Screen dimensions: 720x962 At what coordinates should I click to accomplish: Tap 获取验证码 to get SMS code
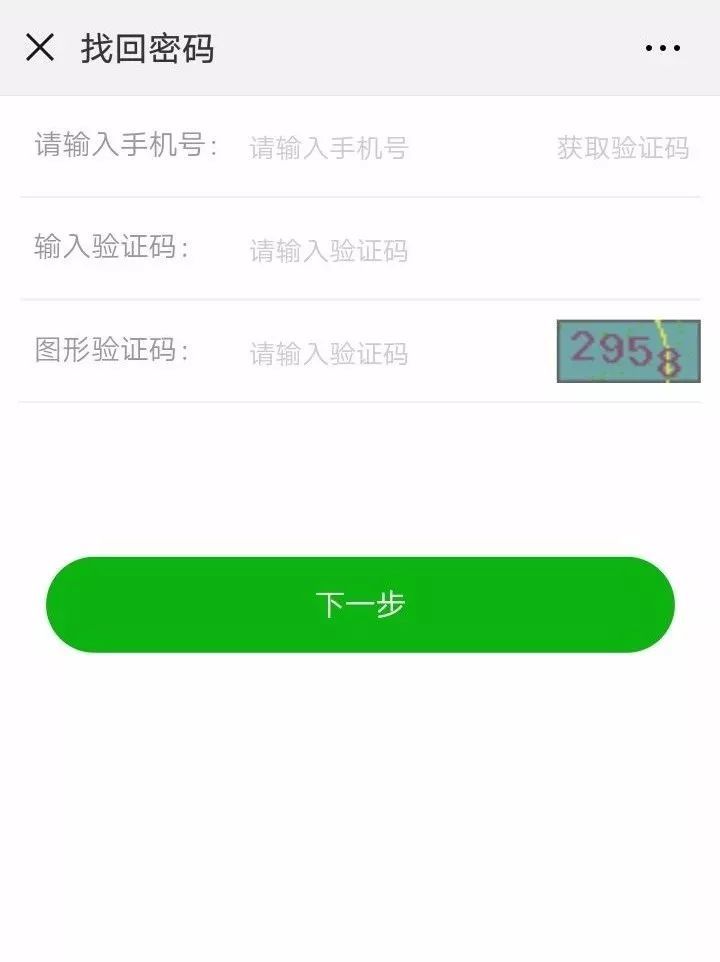tap(622, 148)
